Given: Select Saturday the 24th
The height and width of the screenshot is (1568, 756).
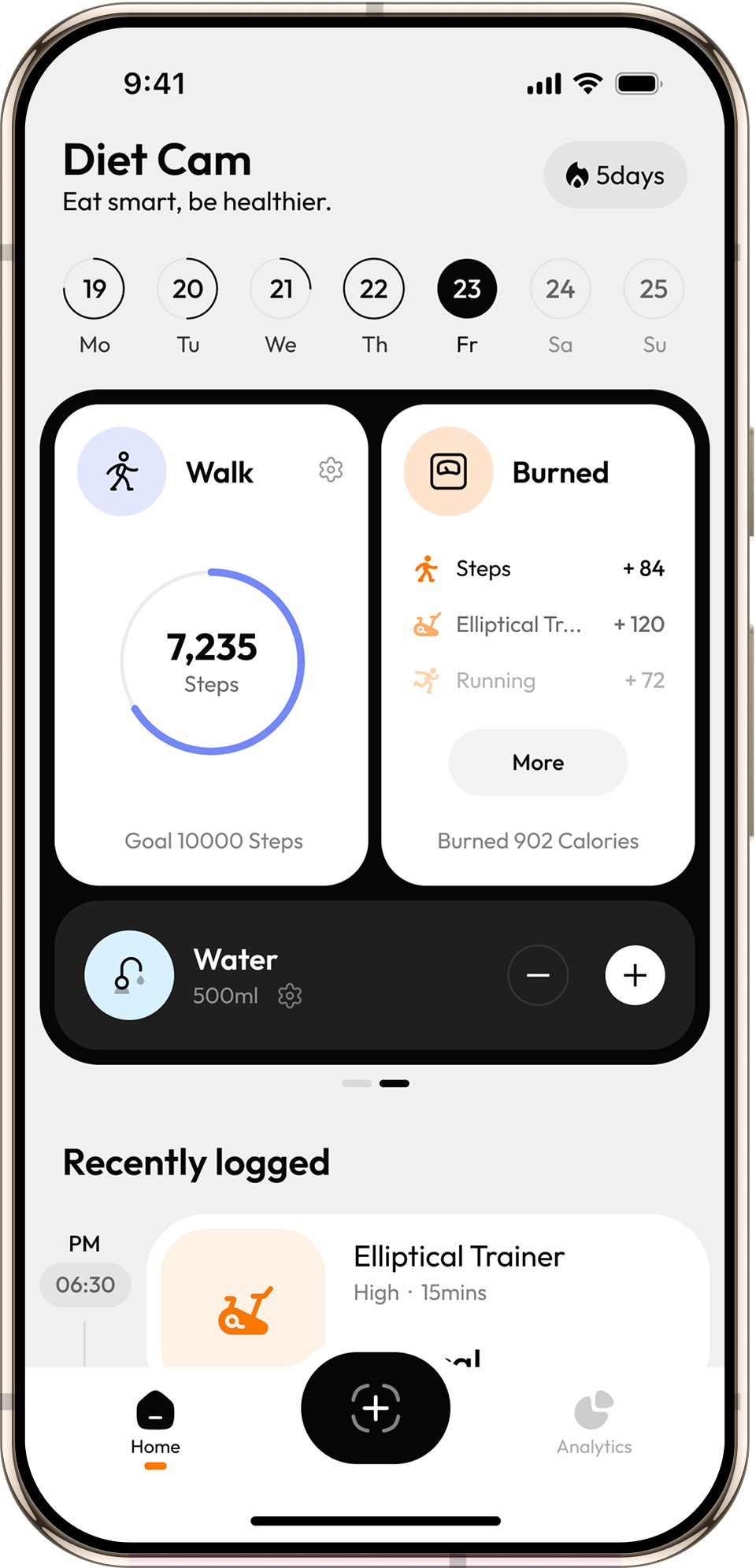Looking at the screenshot, I should point(560,289).
